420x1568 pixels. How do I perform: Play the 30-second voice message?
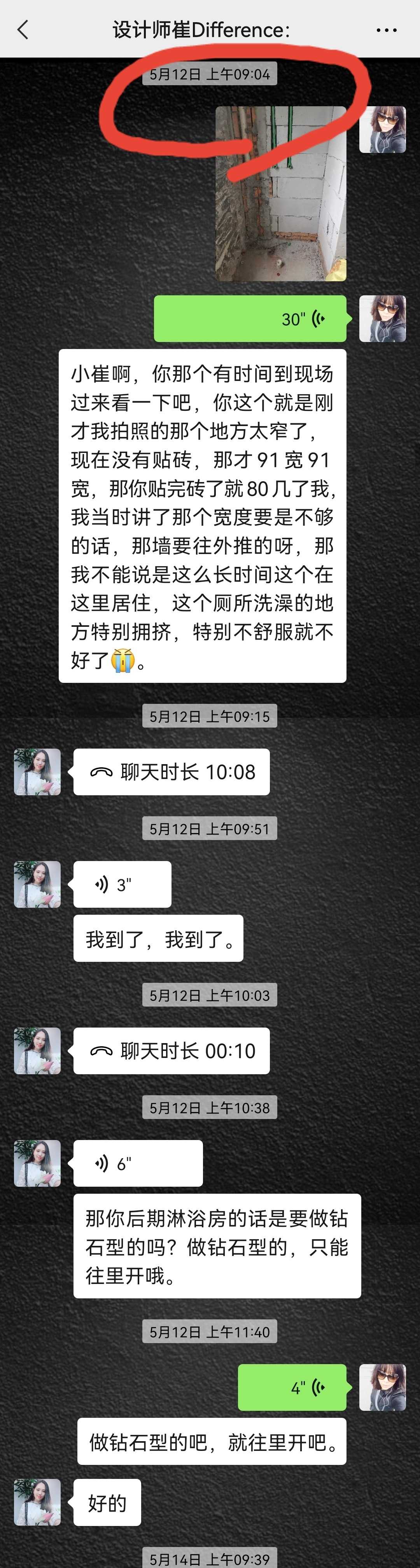coord(250,318)
